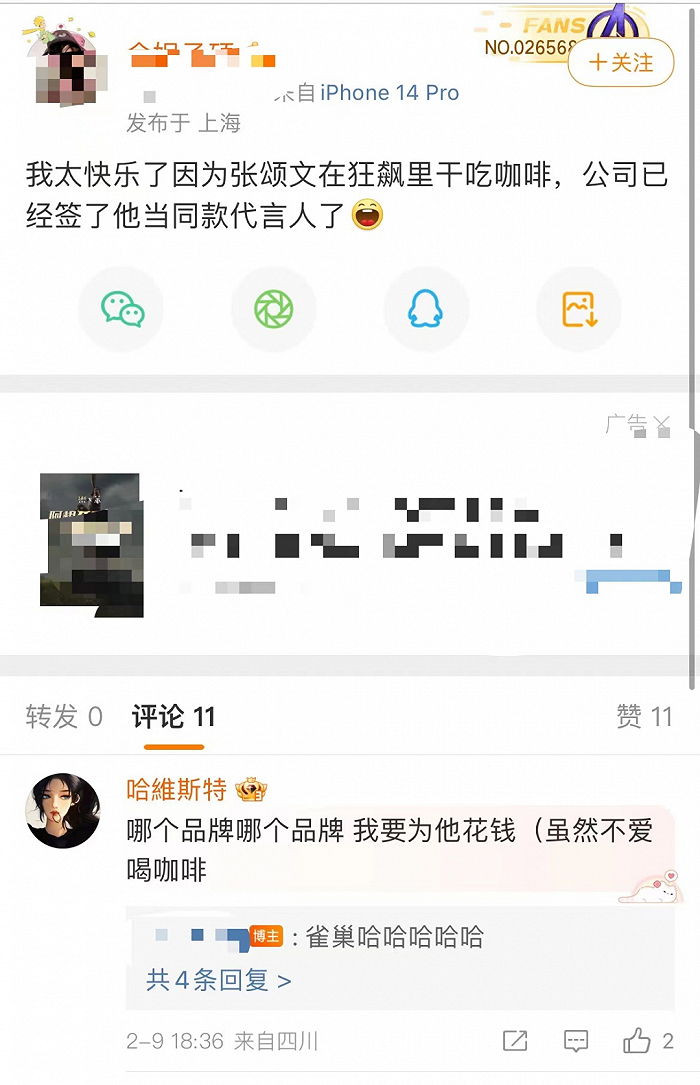Repost 哈維斯特's comment

[515, 1041]
